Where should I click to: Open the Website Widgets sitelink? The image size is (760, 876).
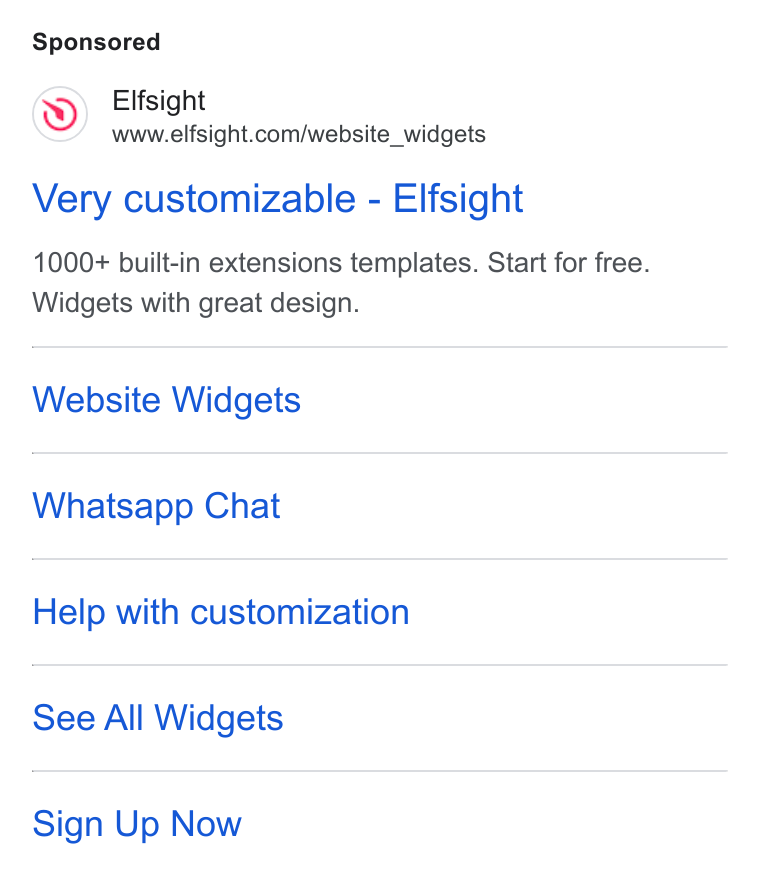(x=167, y=400)
